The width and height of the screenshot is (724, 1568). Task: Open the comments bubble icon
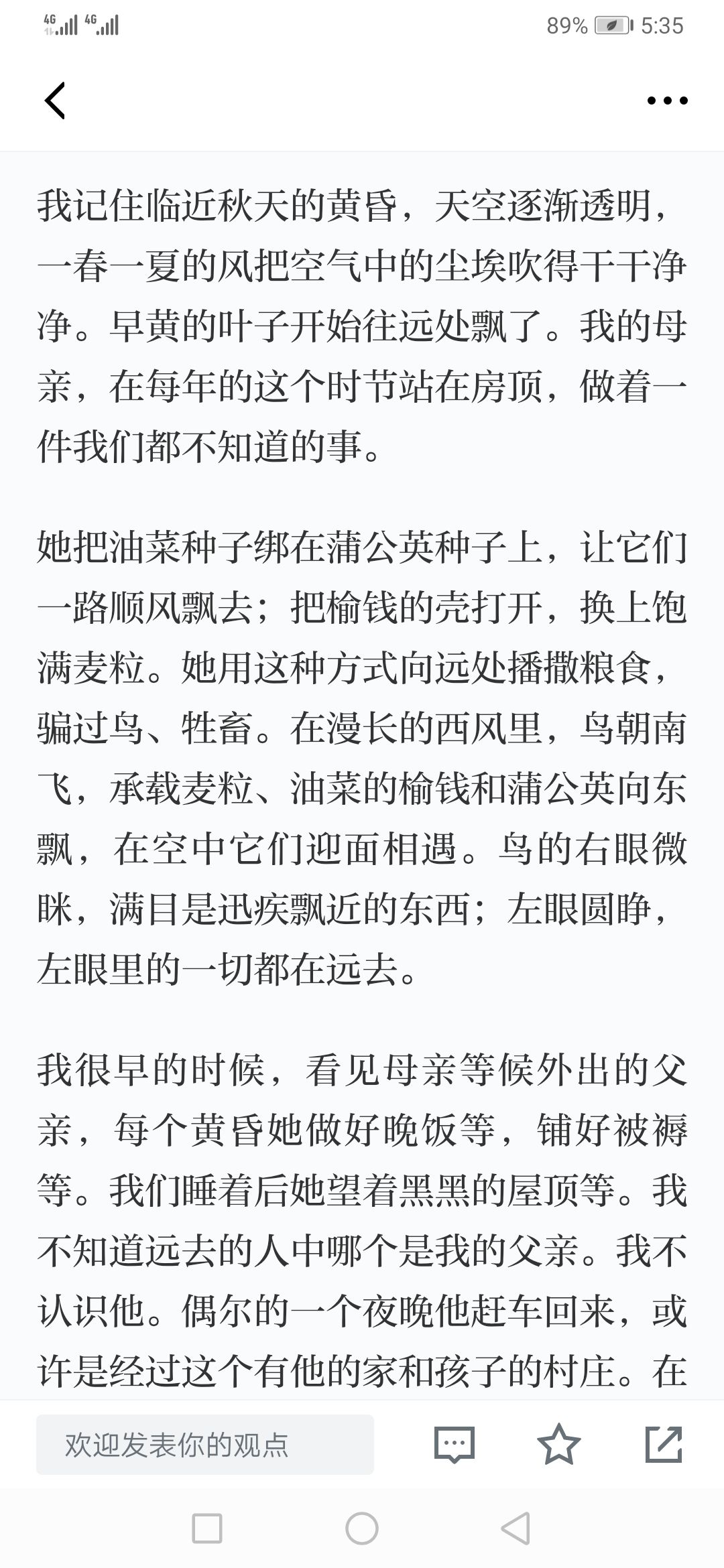[455, 1445]
